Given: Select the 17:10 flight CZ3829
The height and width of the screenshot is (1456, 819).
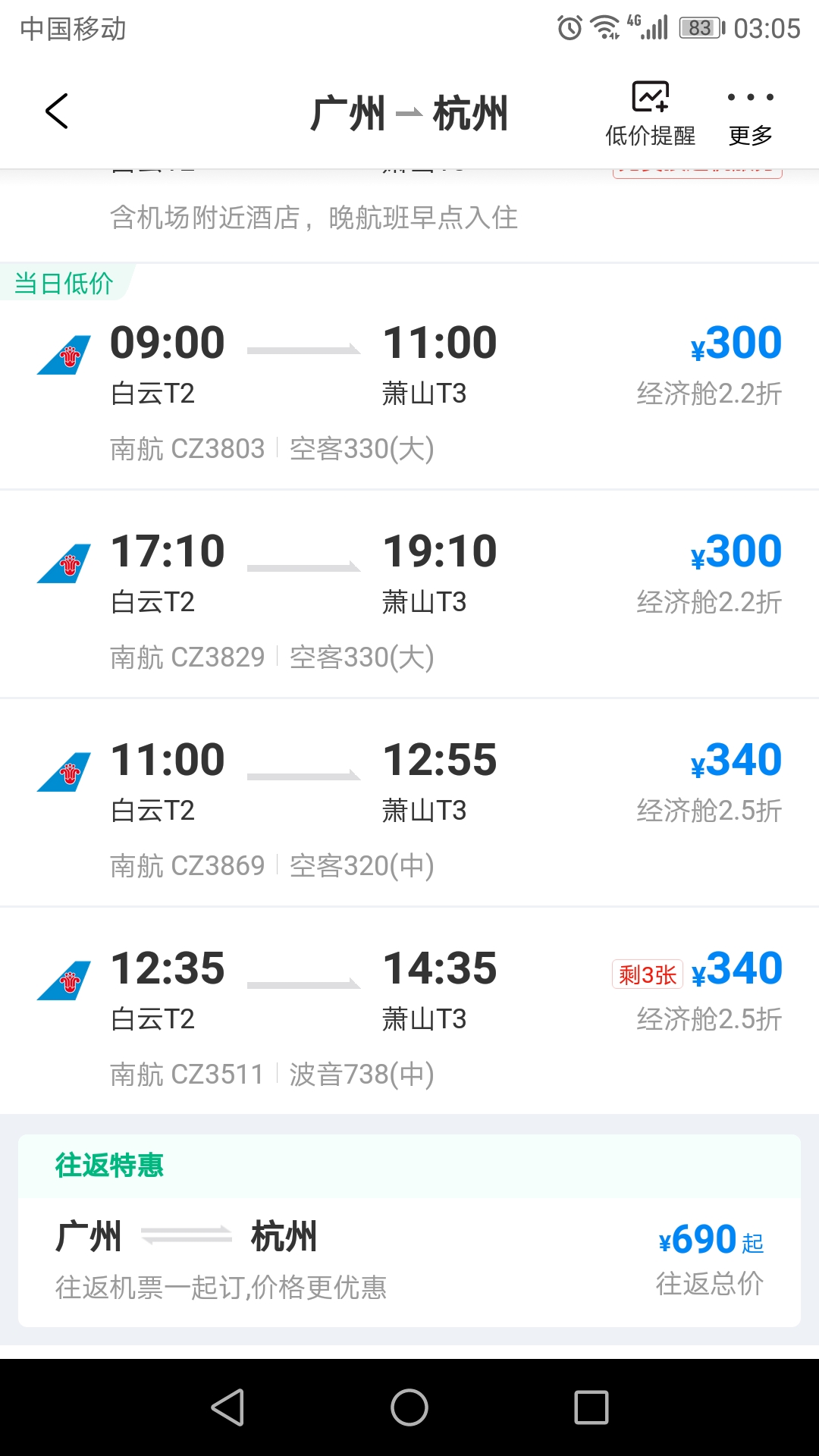Looking at the screenshot, I should click(x=409, y=595).
